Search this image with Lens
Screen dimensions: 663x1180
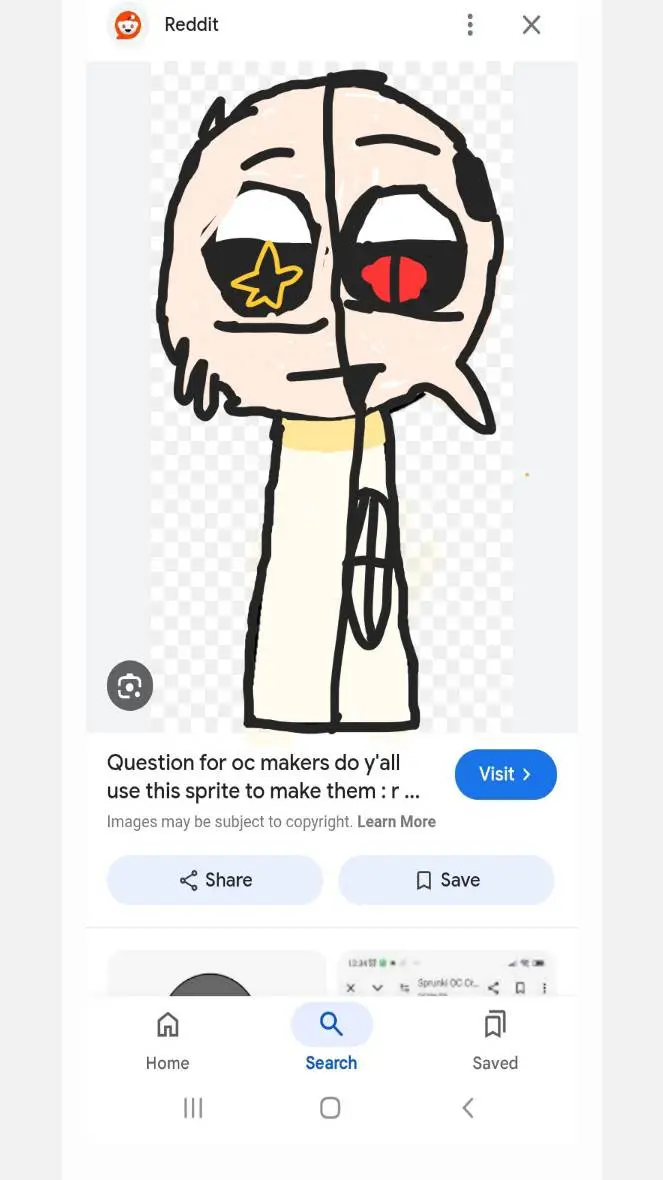130,686
